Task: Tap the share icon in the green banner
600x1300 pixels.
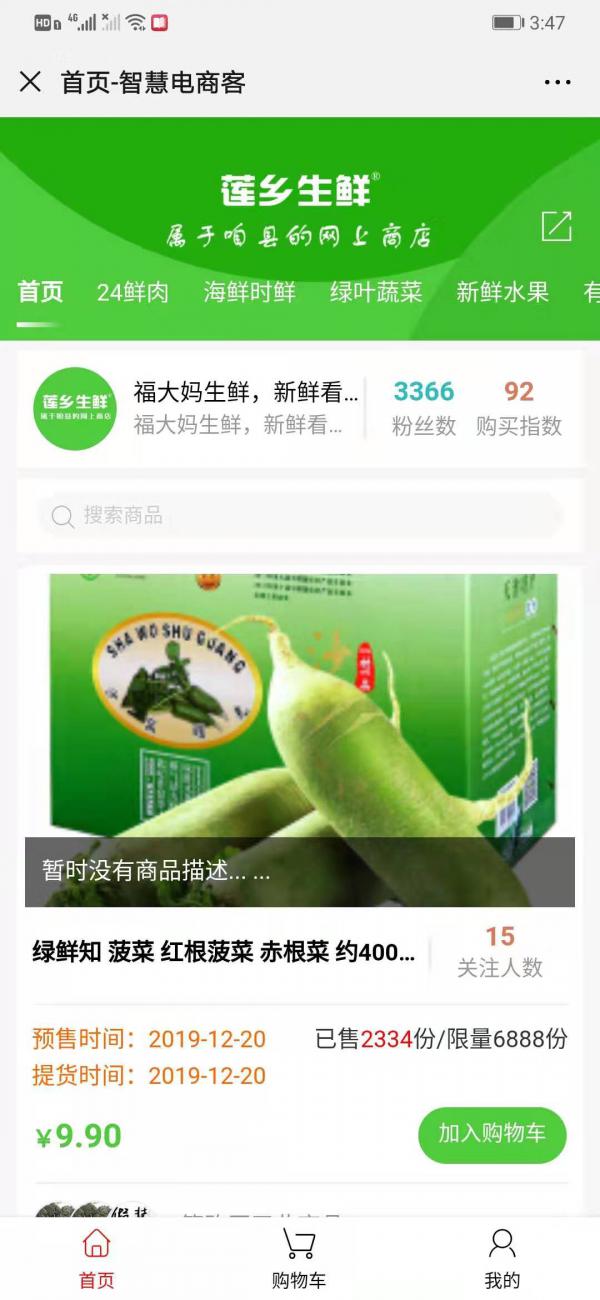Action: click(x=556, y=227)
